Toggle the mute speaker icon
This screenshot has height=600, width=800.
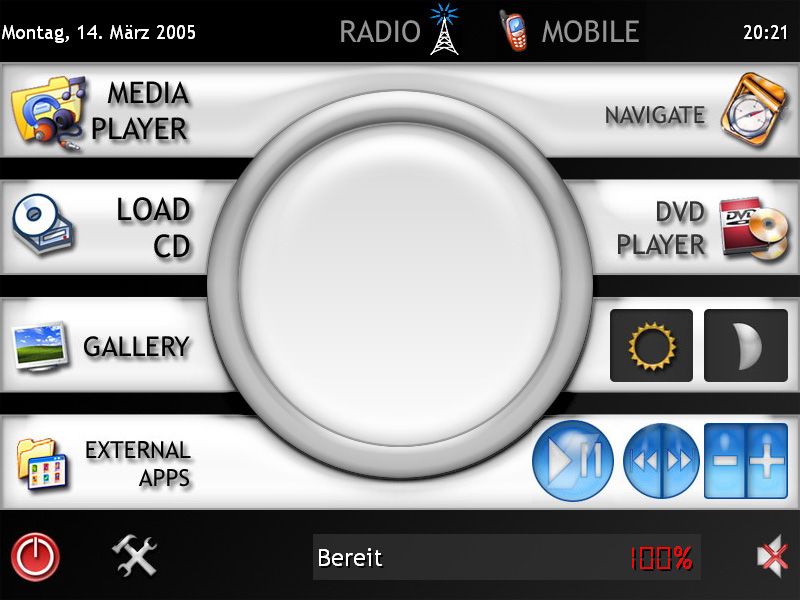(x=771, y=556)
